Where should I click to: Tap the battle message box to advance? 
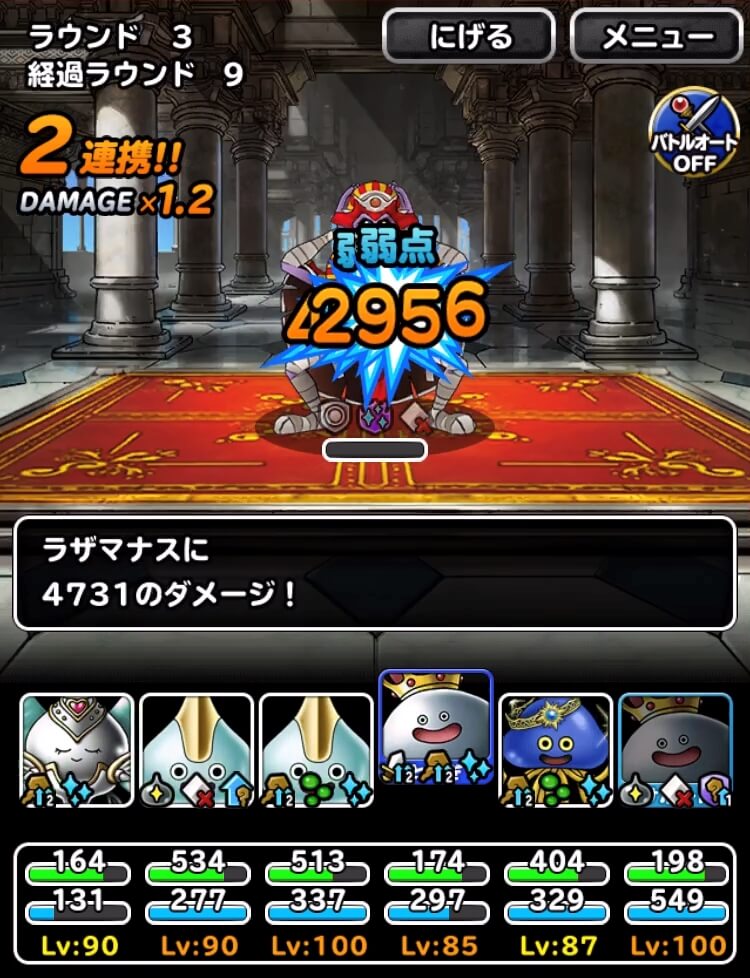pyautogui.click(x=374, y=573)
